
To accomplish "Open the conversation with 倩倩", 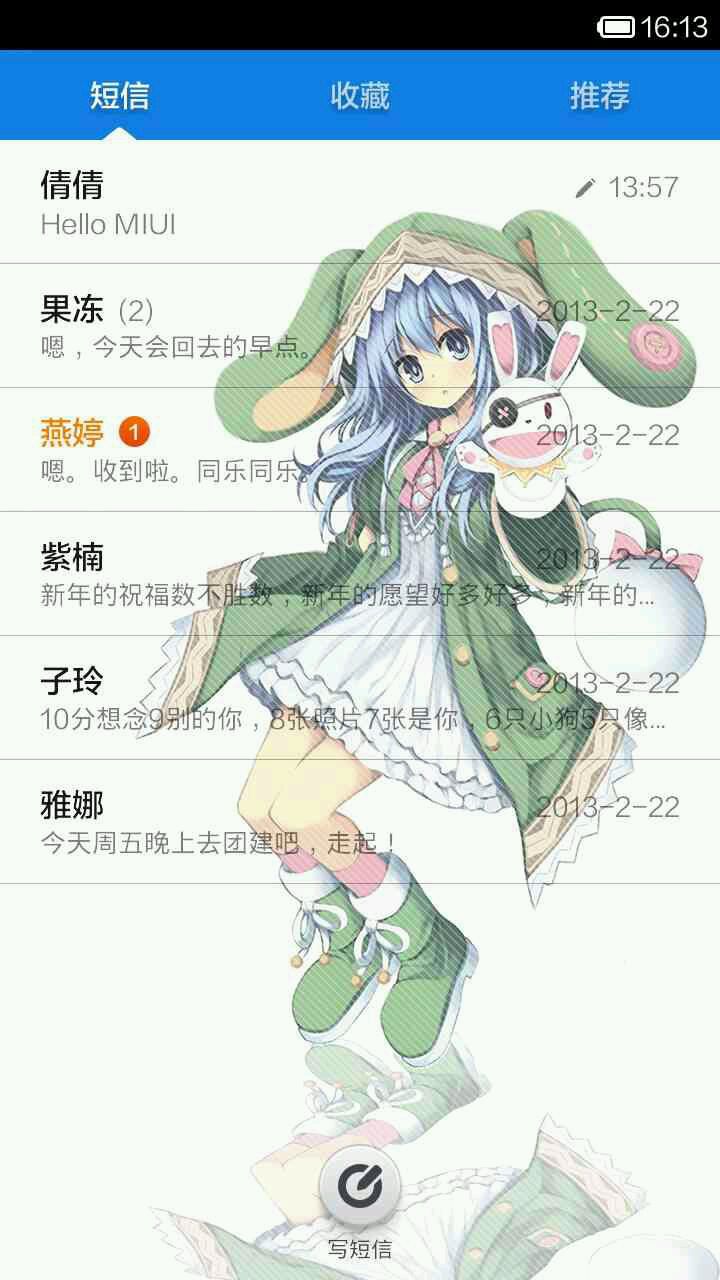I will [360, 203].
